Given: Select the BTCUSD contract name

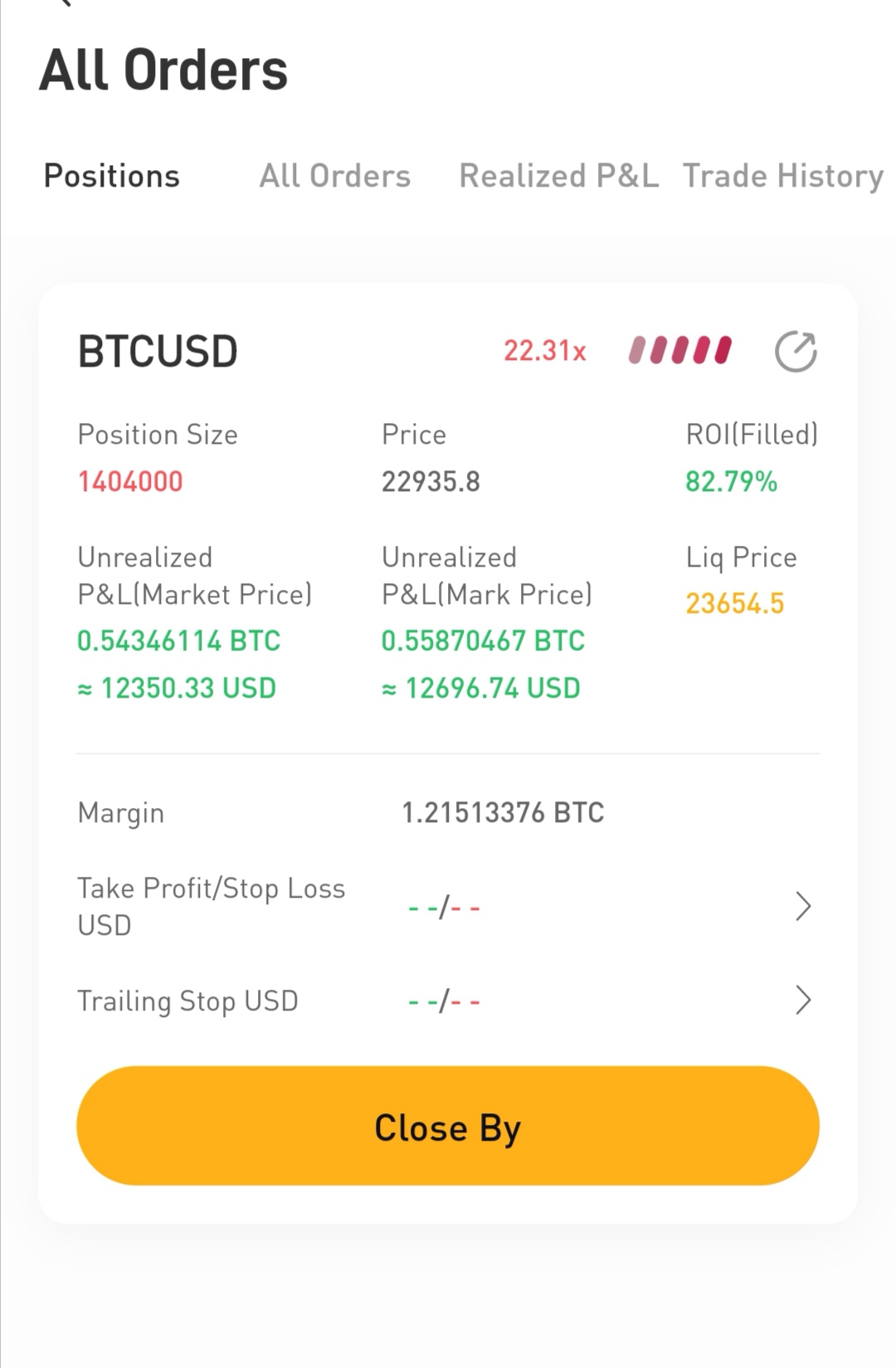Looking at the screenshot, I should point(157,351).
